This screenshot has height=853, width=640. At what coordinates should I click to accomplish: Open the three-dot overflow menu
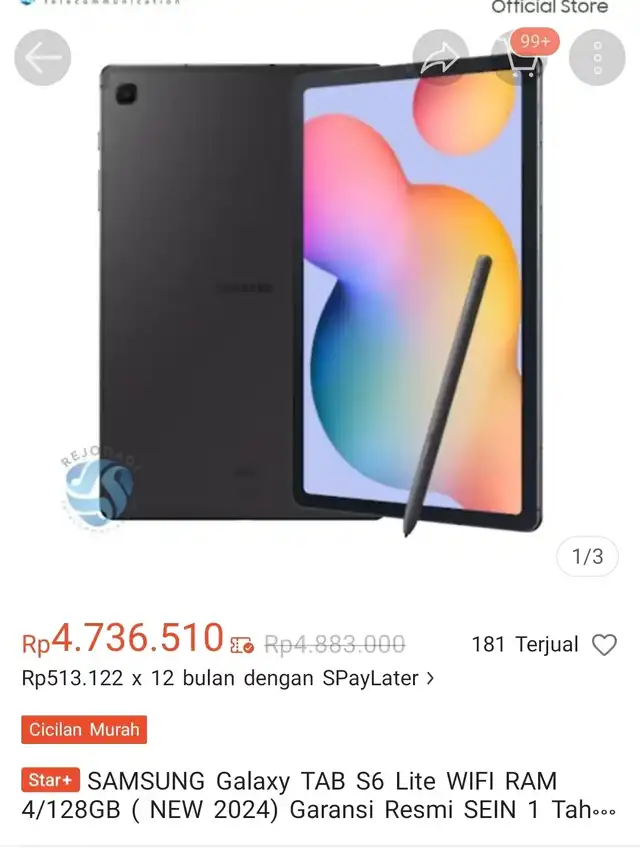point(597,58)
